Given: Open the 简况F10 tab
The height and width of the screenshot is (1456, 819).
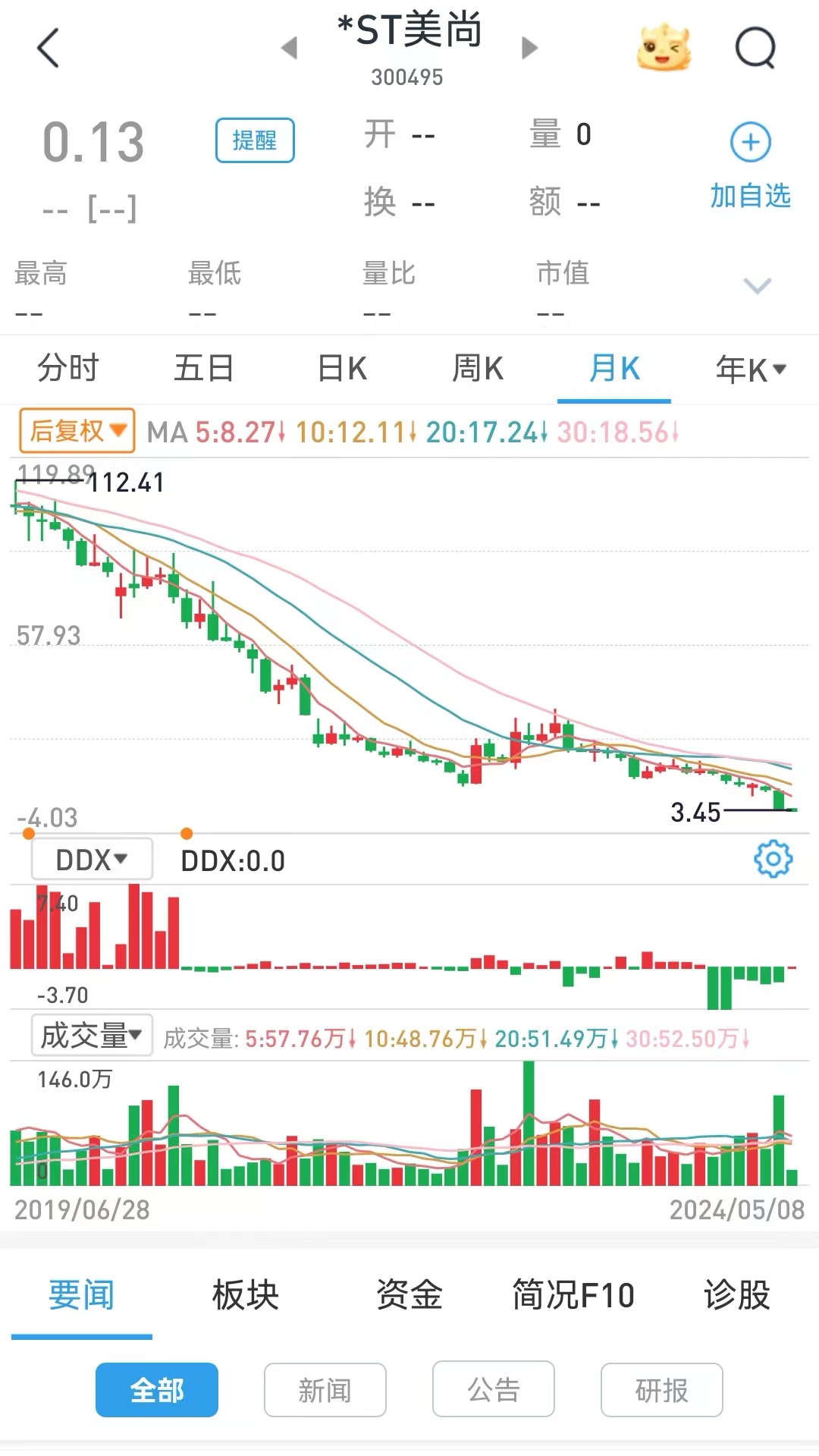Looking at the screenshot, I should pyautogui.click(x=573, y=1295).
